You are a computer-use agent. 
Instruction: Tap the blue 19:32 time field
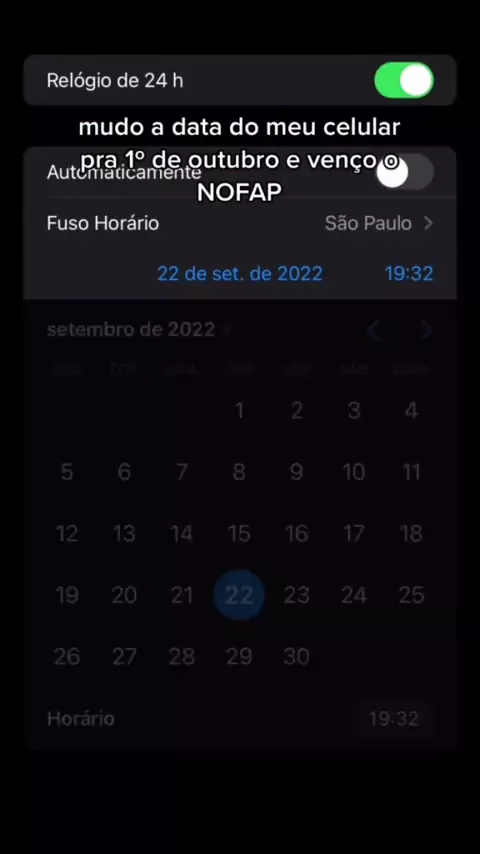(x=409, y=273)
